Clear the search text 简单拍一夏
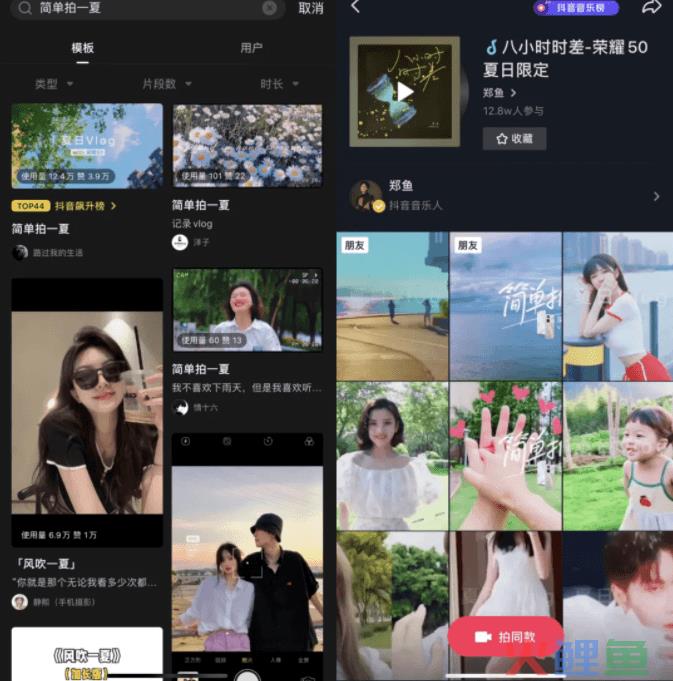Screen dimensions: 673x681 (270, 8)
